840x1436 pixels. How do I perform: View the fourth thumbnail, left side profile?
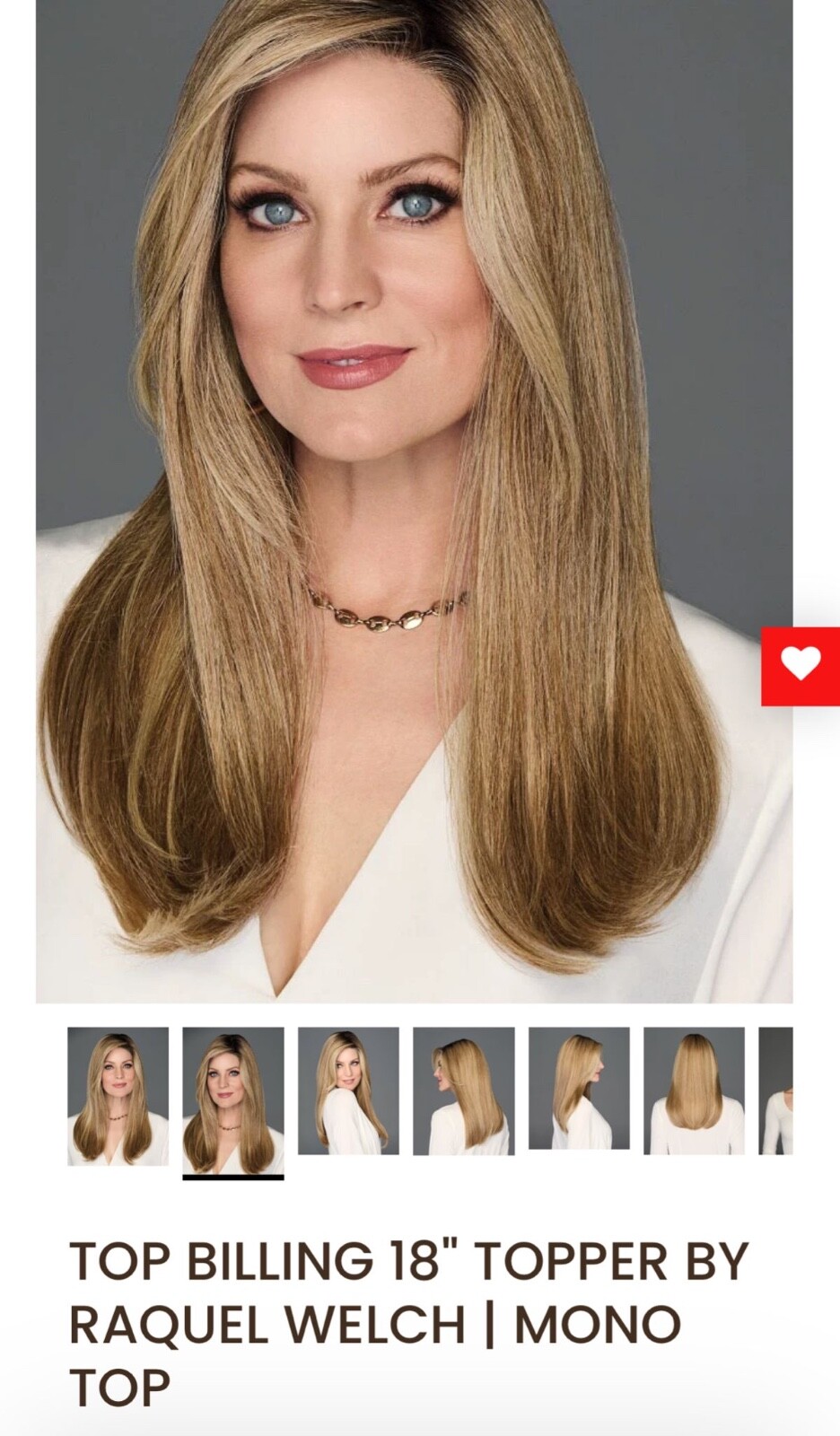click(464, 1090)
